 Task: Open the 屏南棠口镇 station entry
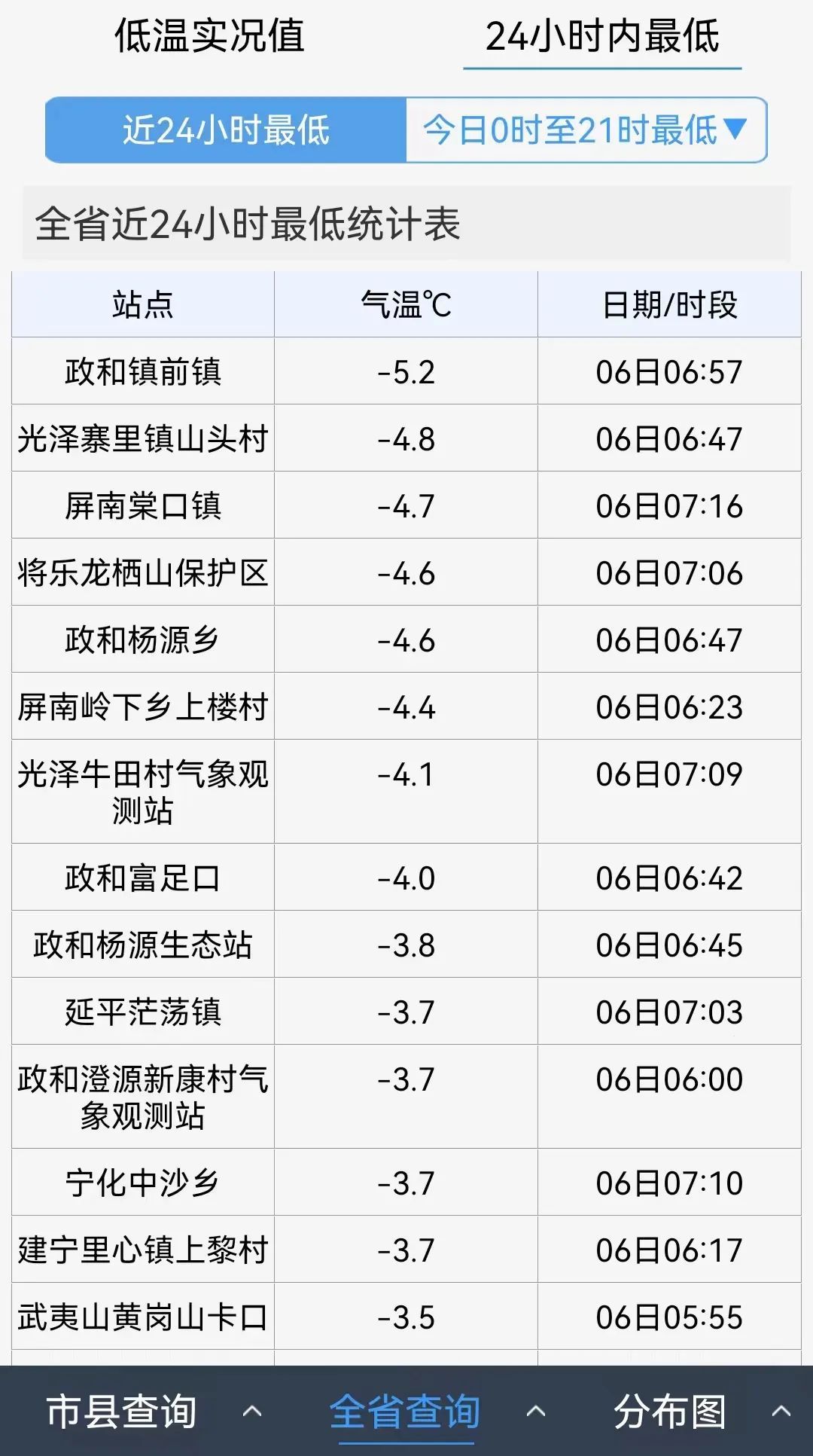point(142,505)
